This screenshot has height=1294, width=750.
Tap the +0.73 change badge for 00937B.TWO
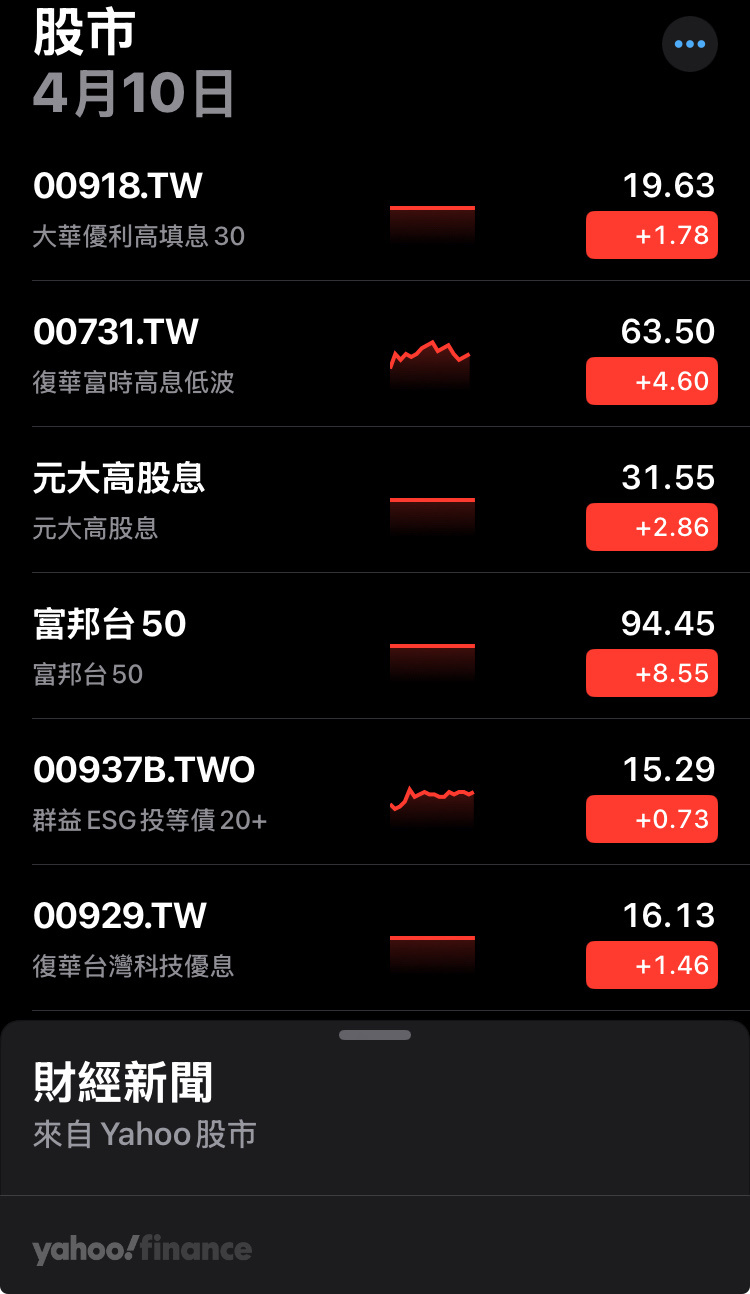point(652,819)
